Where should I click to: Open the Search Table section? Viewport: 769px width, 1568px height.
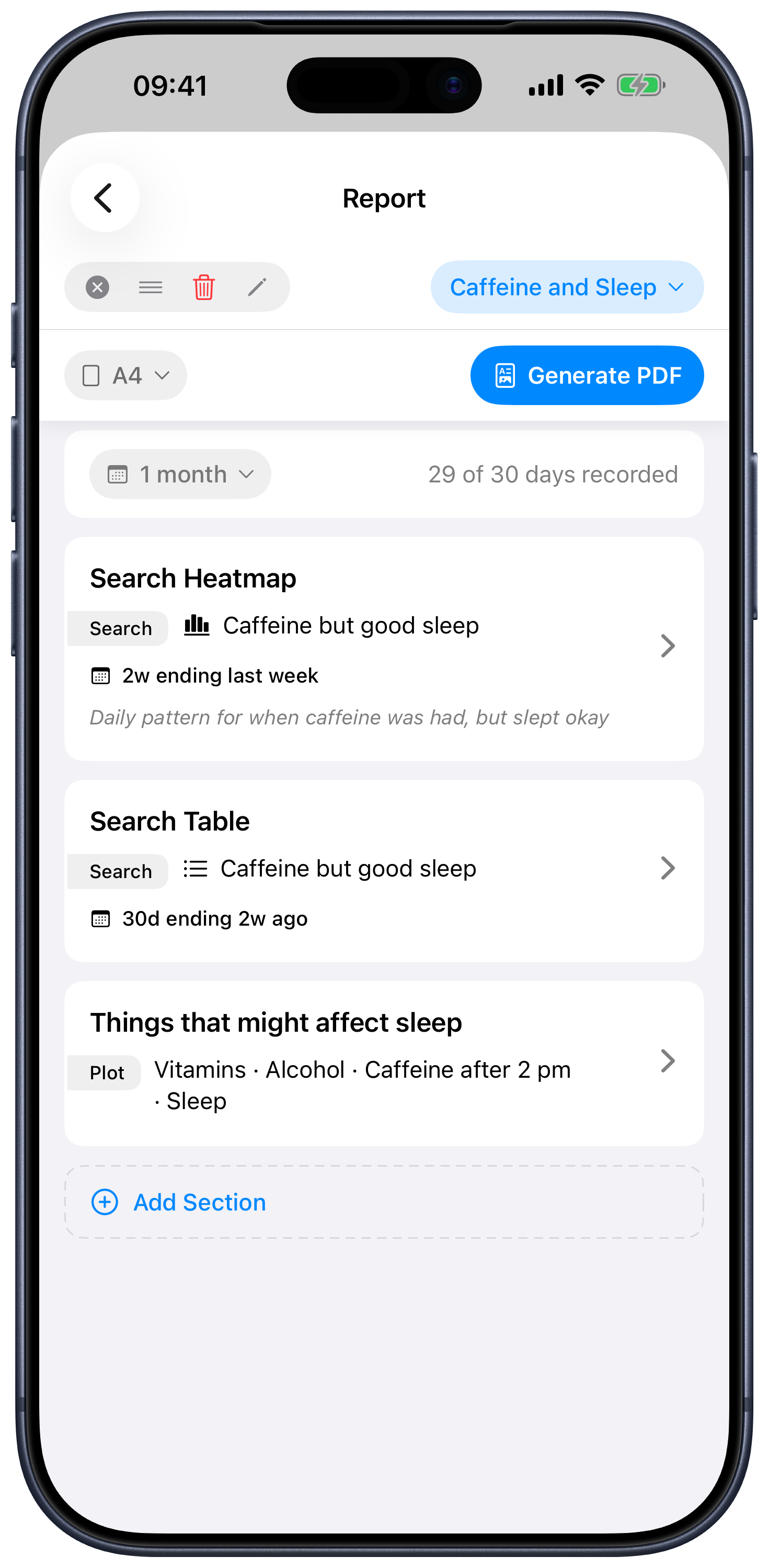coord(384,871)
